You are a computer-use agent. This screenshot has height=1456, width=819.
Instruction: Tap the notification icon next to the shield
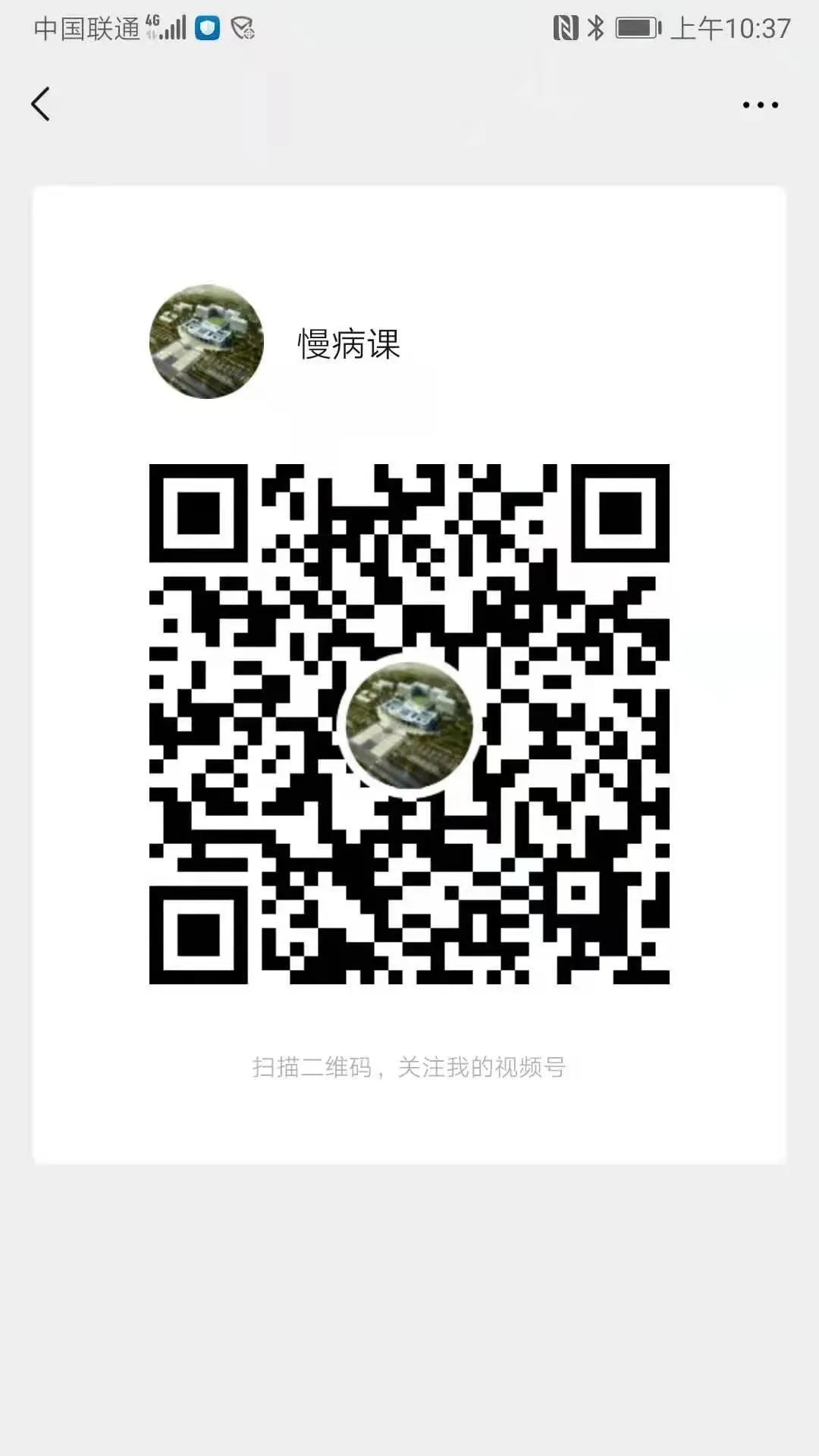(x=242, y=28)
